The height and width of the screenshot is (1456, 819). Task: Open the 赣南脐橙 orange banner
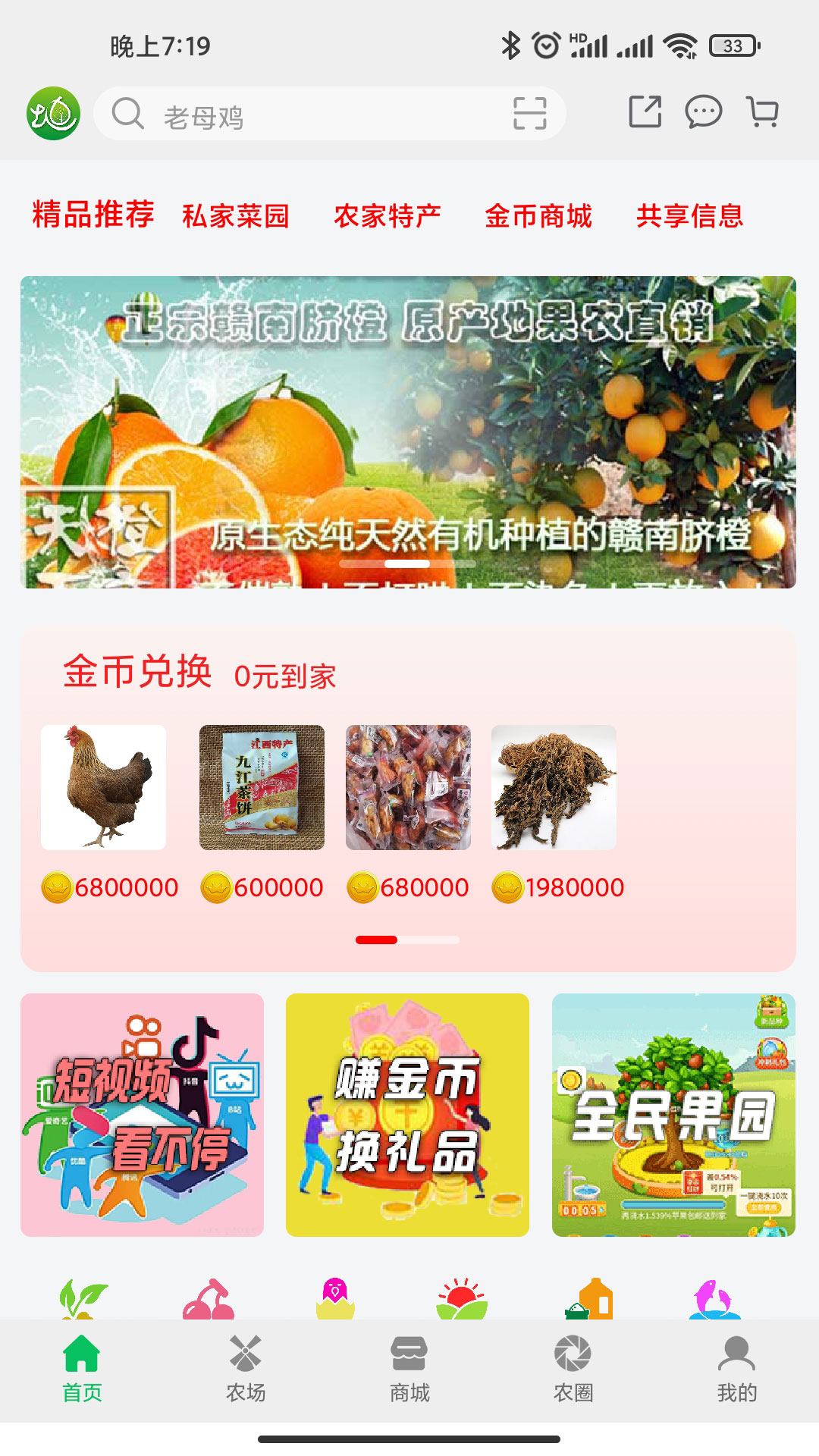click(x=408, y=432)
